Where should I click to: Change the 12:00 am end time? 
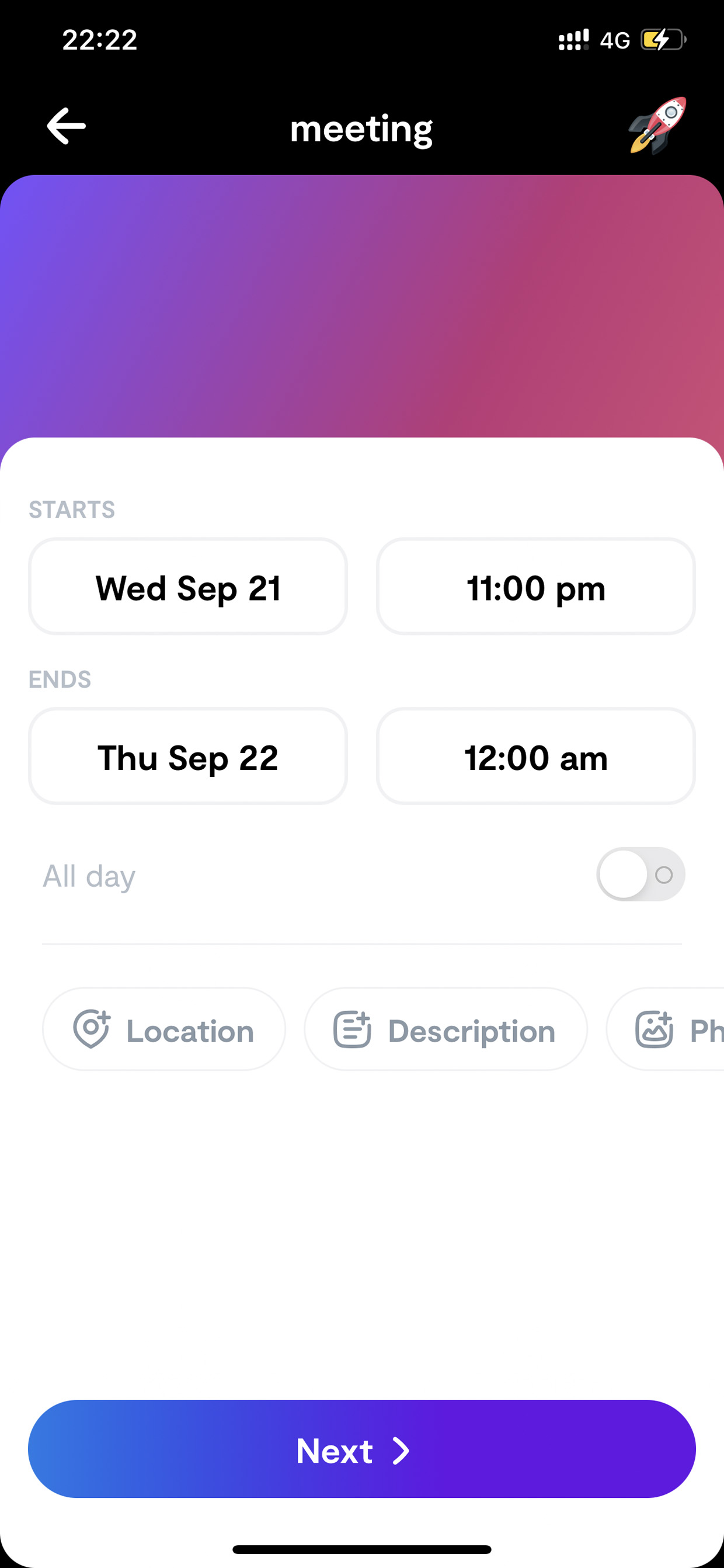pos(535,756)
